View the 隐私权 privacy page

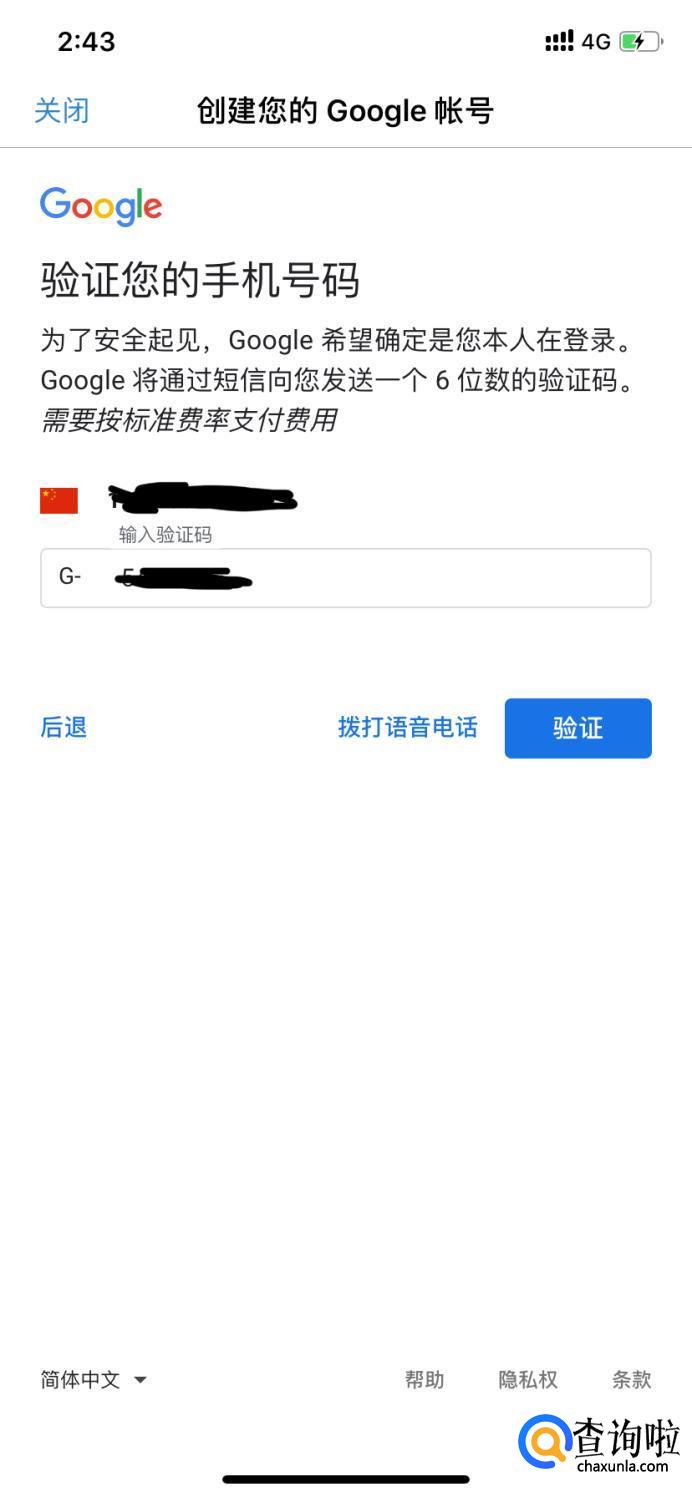point(528,1380)
